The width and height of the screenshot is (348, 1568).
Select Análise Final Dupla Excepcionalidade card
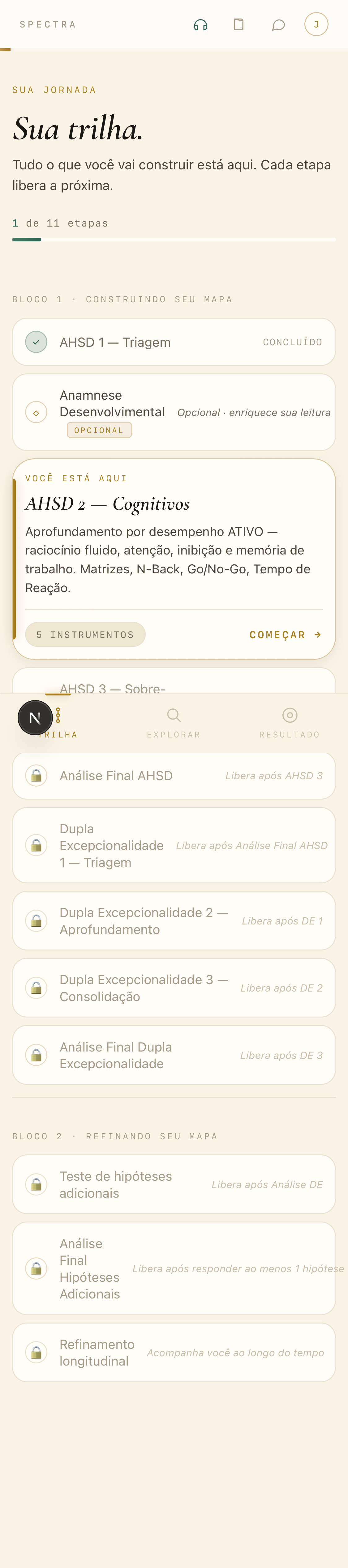click(174, 1055)
